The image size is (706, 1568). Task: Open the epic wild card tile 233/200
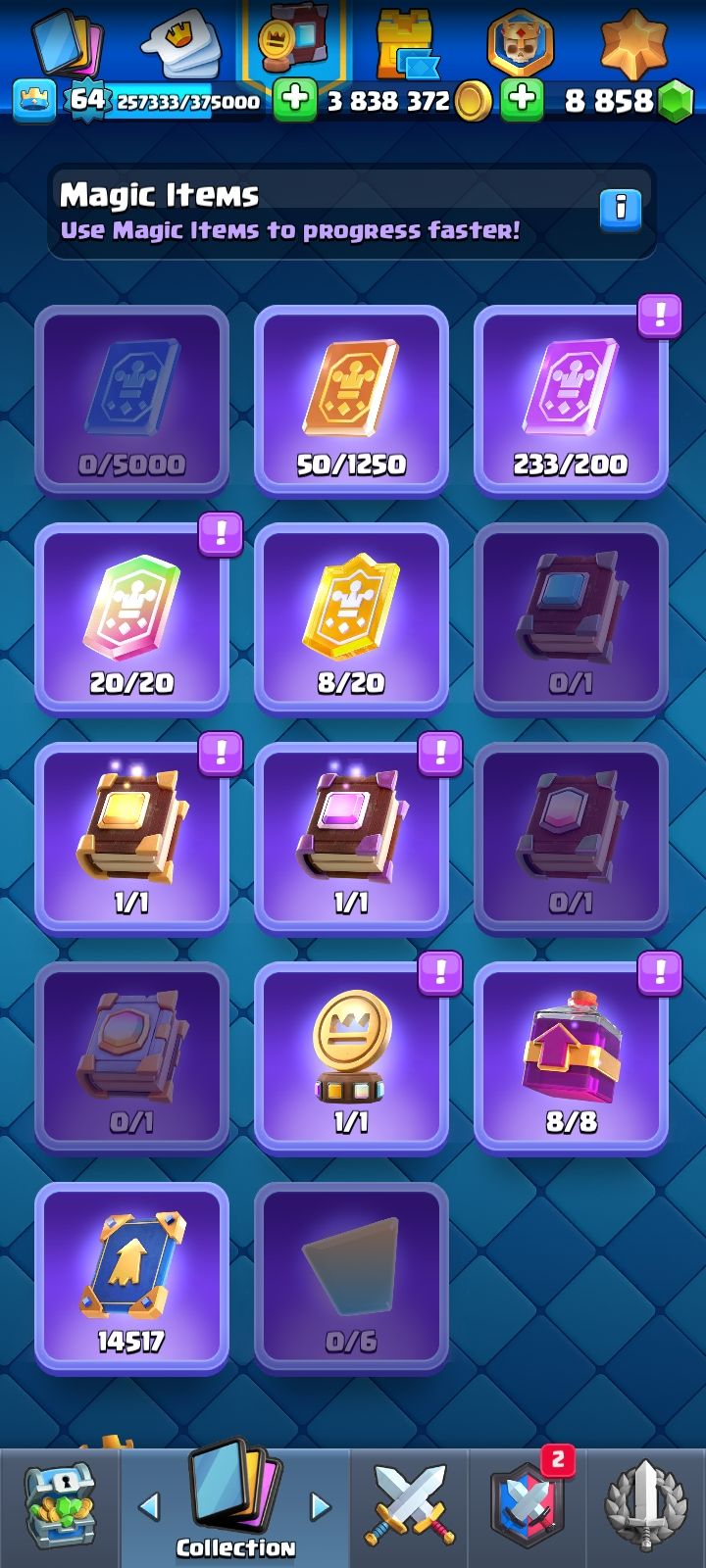pos(571,400)
